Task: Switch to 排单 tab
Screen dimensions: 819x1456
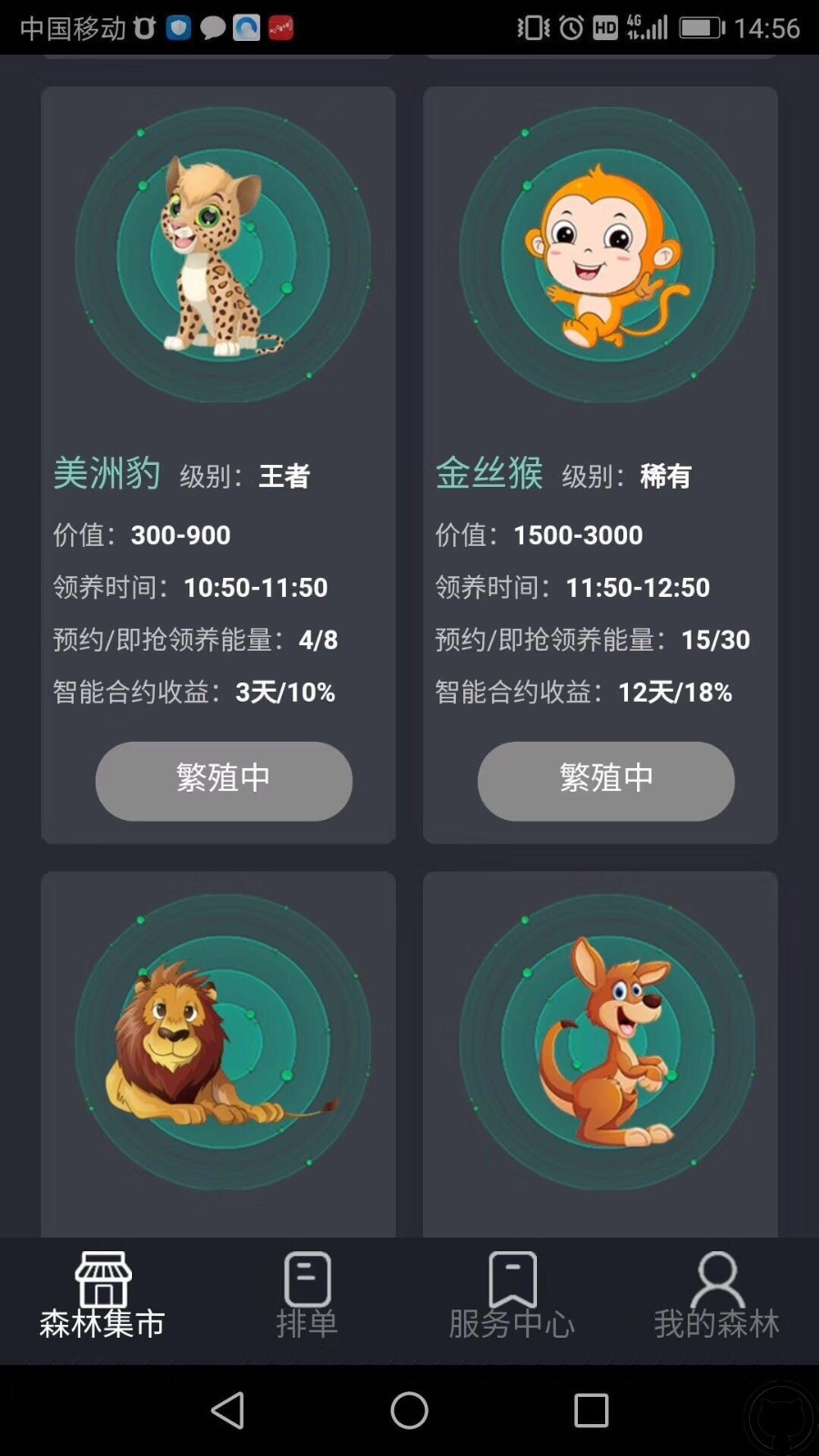Action: [x=307, y=1297]
